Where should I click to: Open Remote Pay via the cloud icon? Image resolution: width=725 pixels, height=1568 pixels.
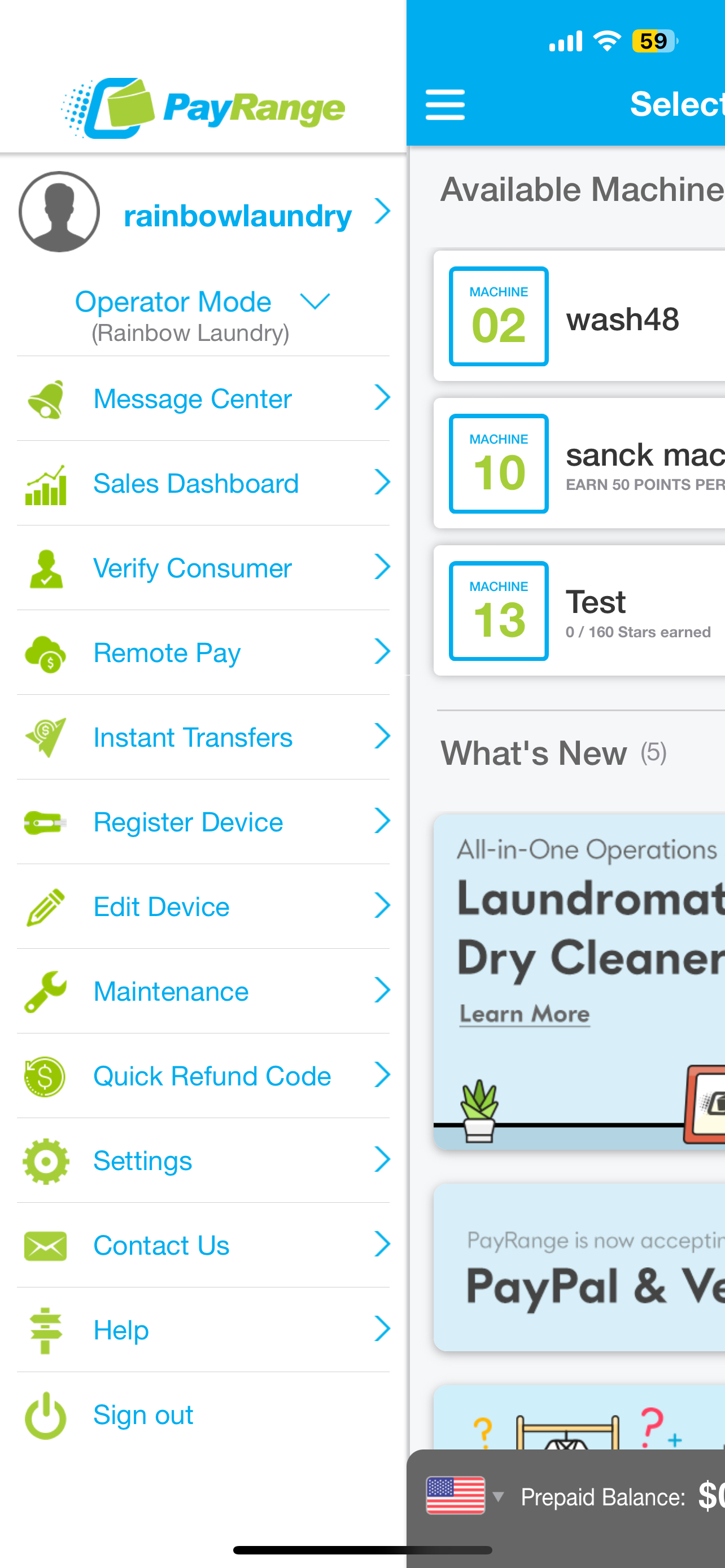pyautogui.click(x=46, y=652)
